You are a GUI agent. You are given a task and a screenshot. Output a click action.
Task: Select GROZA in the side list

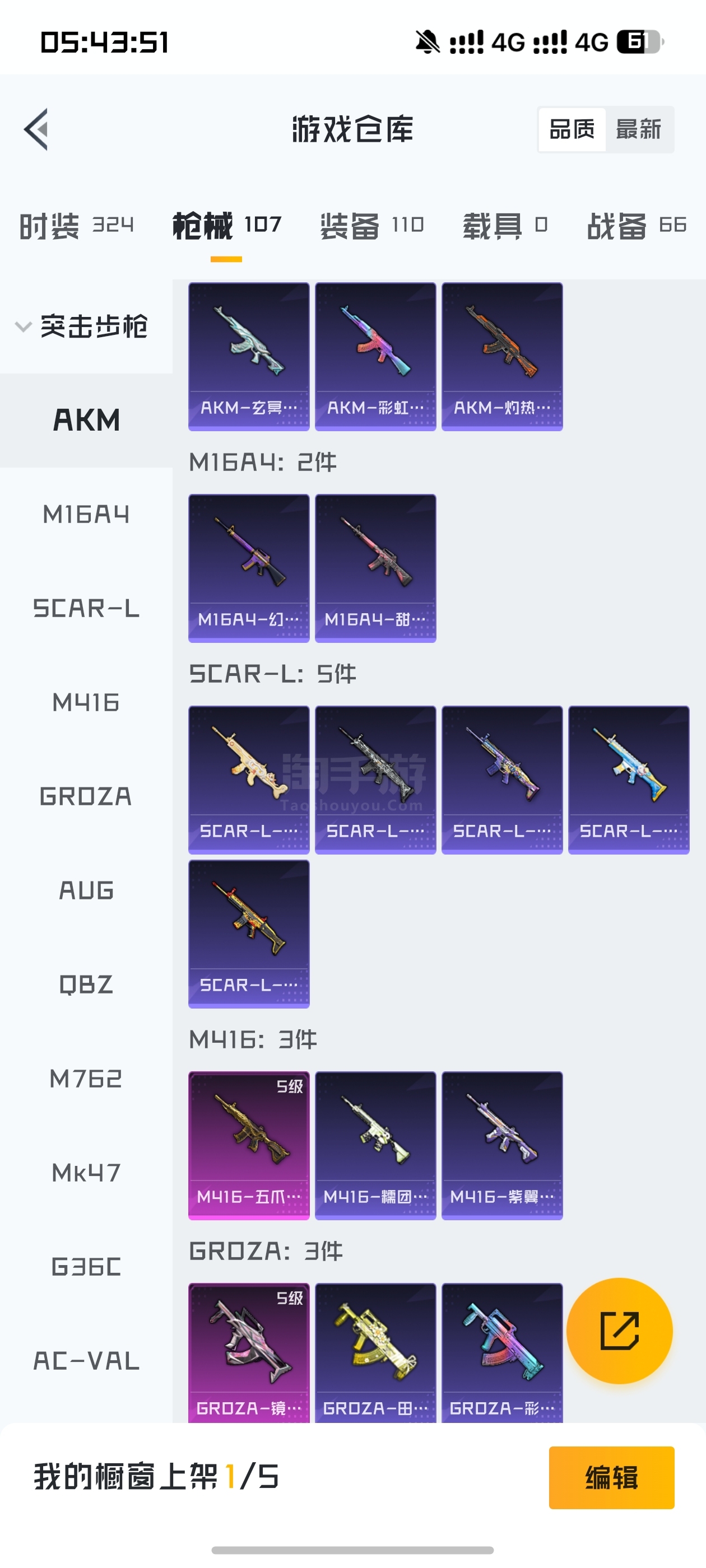click(x=86, y=797)
